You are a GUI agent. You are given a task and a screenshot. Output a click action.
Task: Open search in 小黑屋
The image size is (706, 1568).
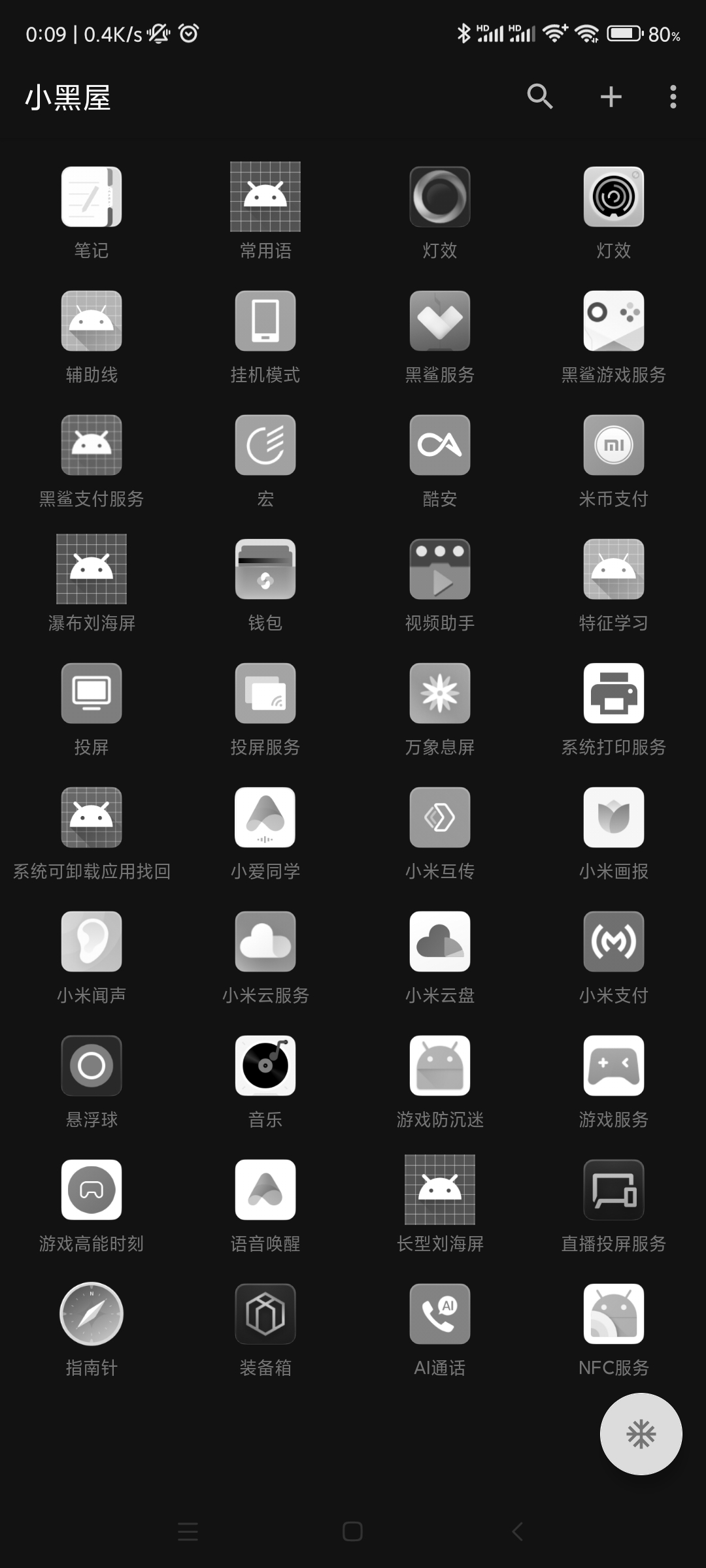coord(540,97)
